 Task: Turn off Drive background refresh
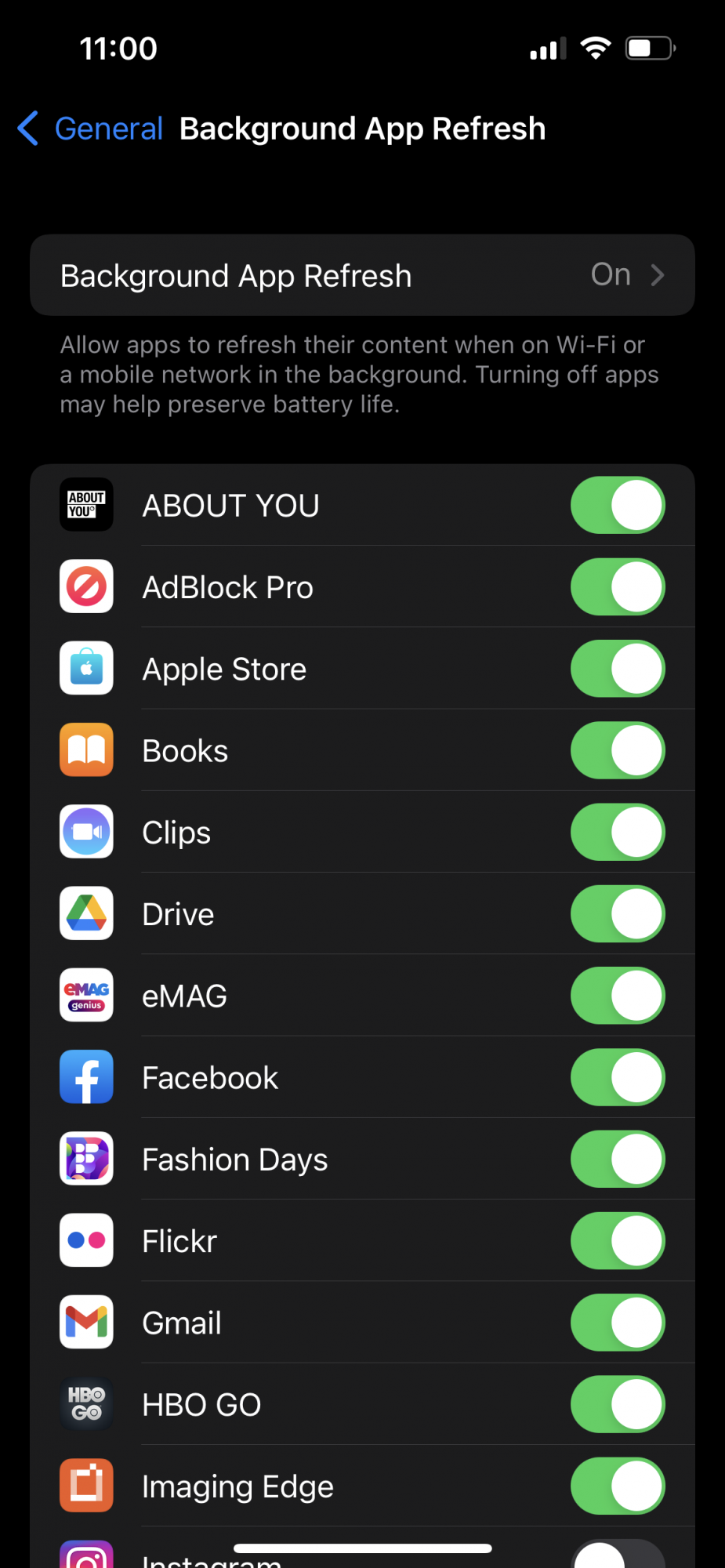tap(618, 914)
